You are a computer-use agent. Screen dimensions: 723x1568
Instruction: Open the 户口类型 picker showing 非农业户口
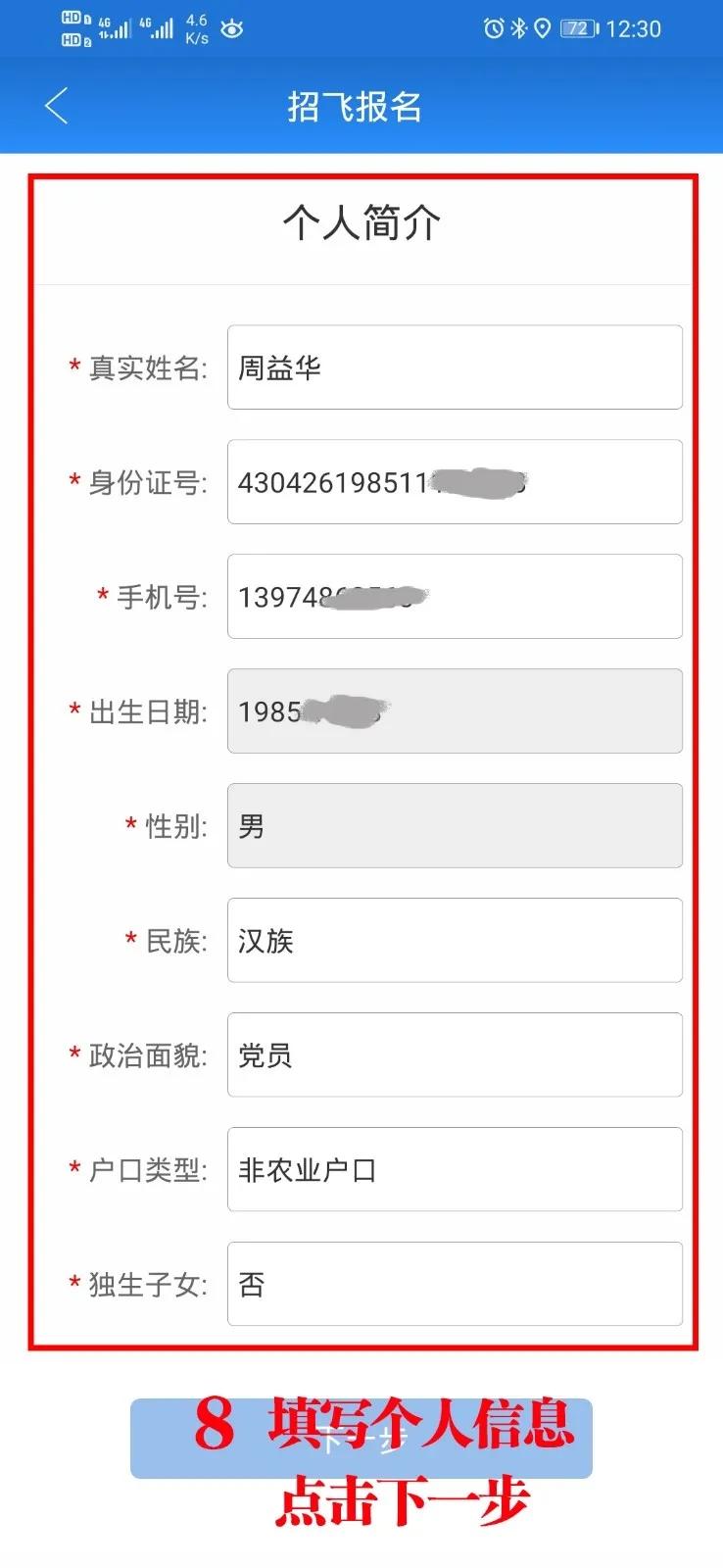454,1170
